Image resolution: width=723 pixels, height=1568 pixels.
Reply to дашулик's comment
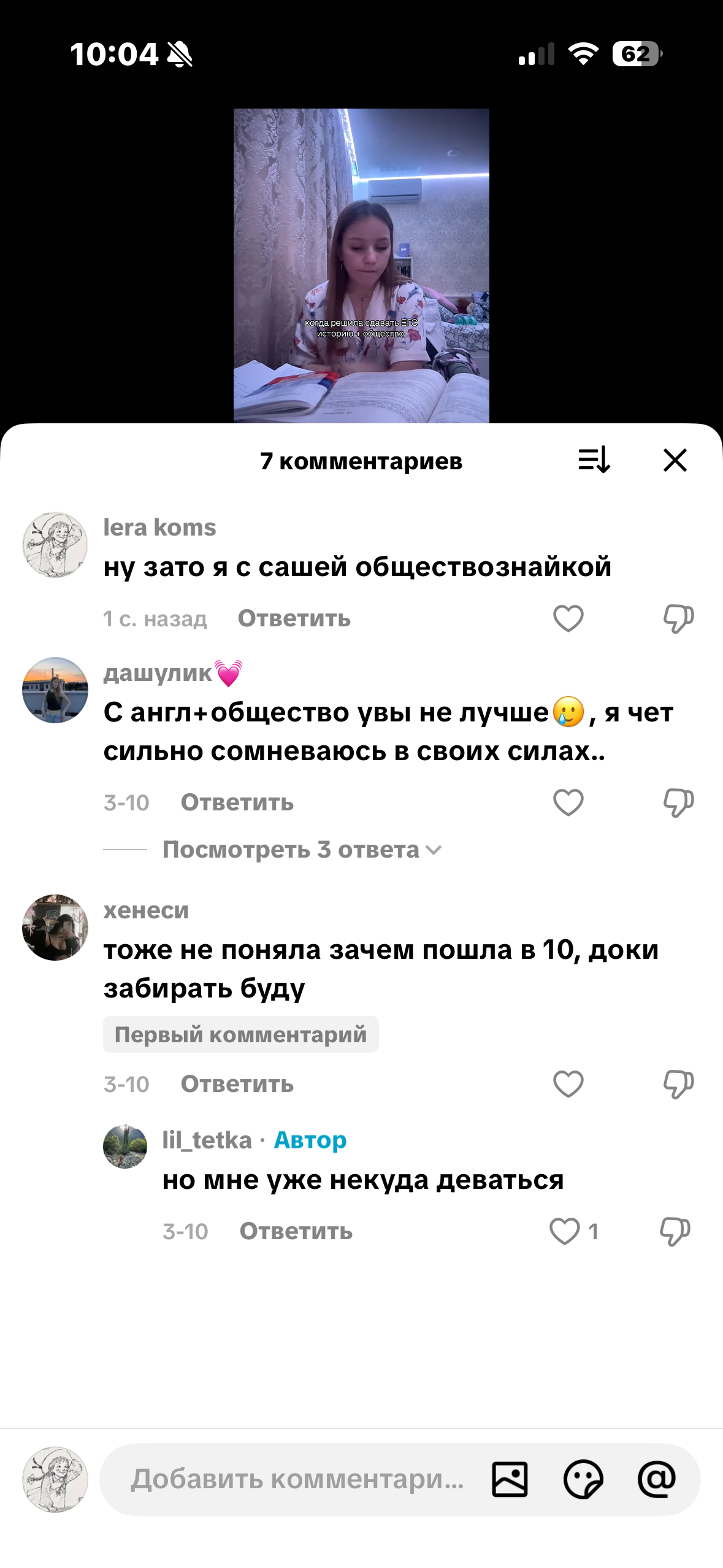pyautogui.click(x=237, y=802)
